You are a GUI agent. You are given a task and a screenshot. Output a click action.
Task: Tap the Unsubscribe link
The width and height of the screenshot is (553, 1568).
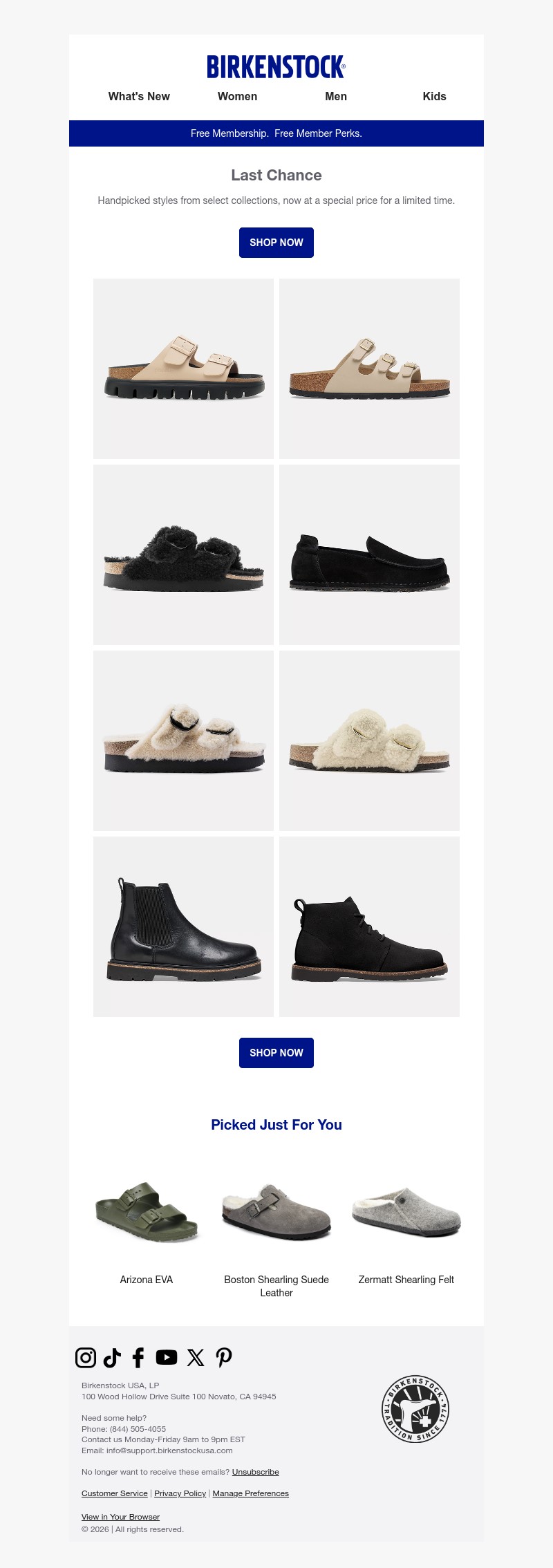click(255, 1472)
